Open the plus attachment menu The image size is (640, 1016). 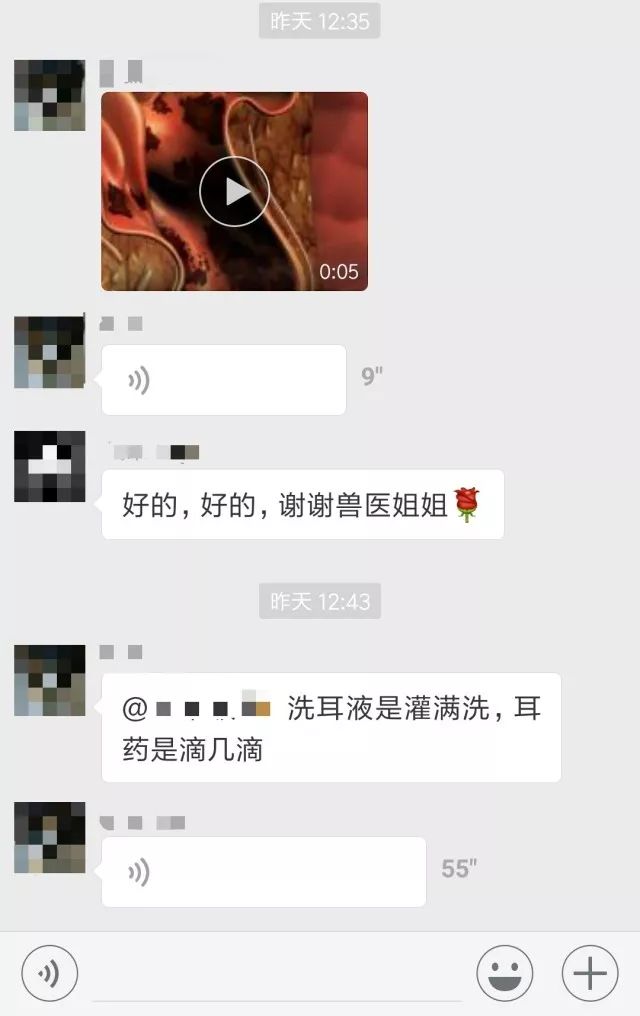(590, 972)
